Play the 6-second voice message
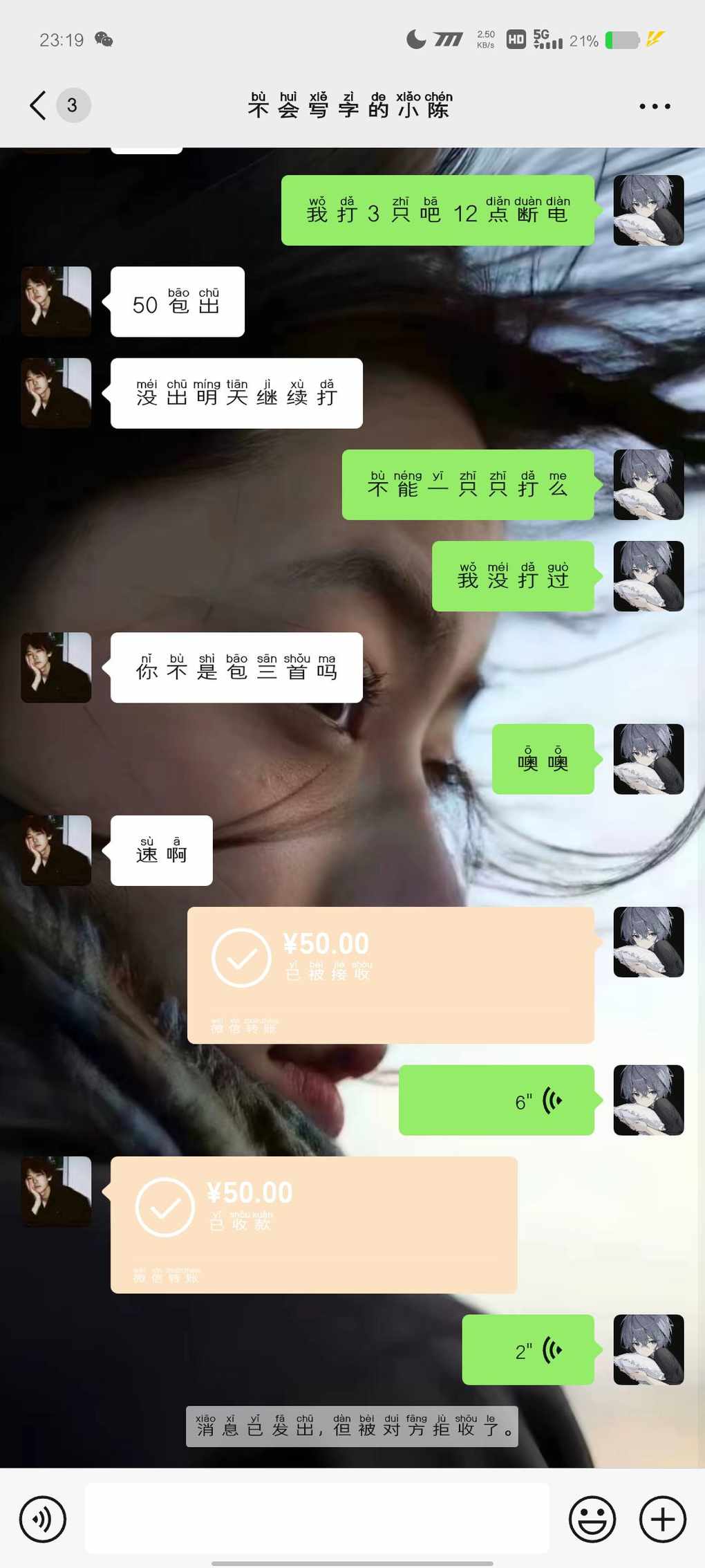Viewport: 705px width, 1568px height. pyautogui.click(x=496, y=1100)
